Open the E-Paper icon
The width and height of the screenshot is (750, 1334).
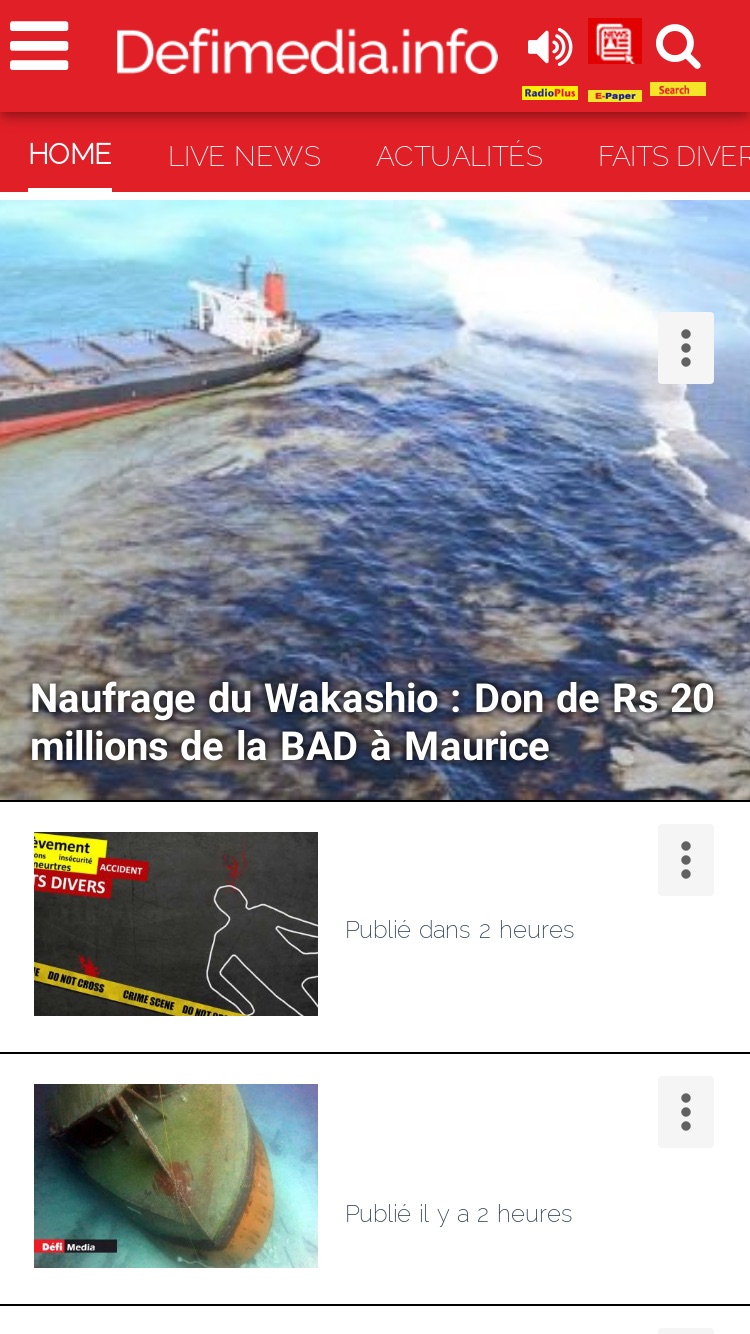(615, 59)
